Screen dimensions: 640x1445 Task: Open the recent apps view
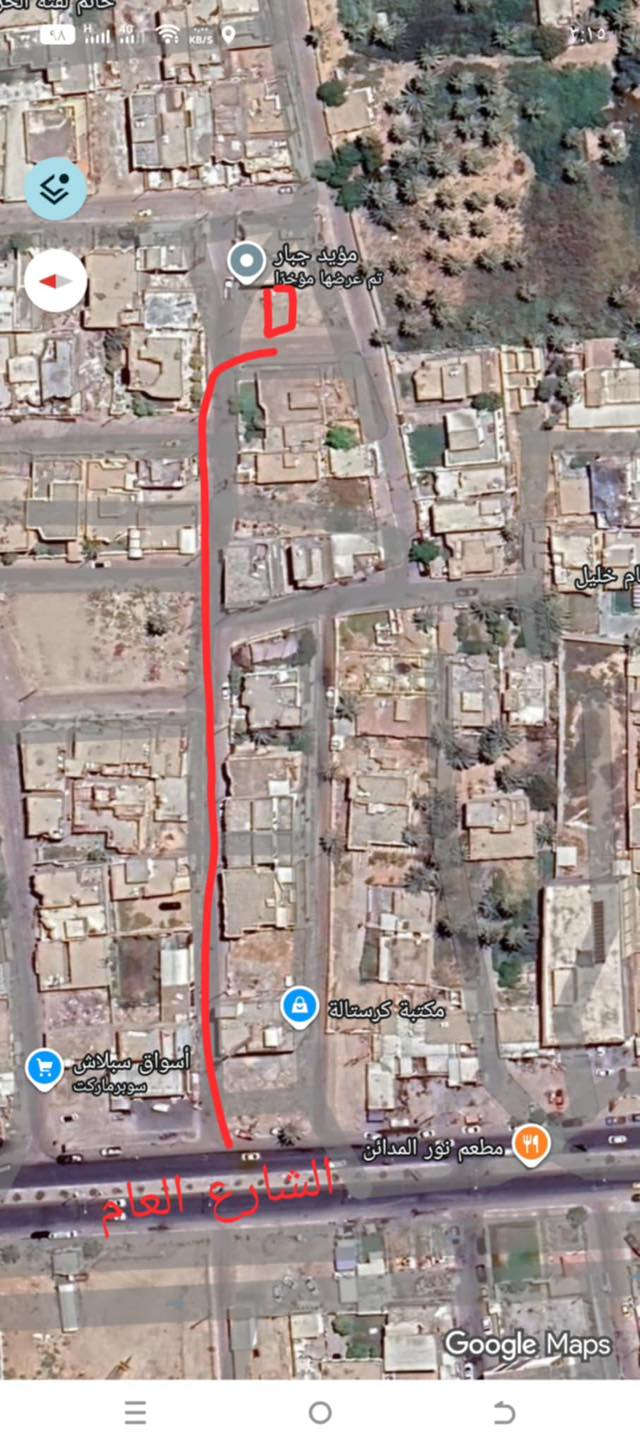(136, 1412)
